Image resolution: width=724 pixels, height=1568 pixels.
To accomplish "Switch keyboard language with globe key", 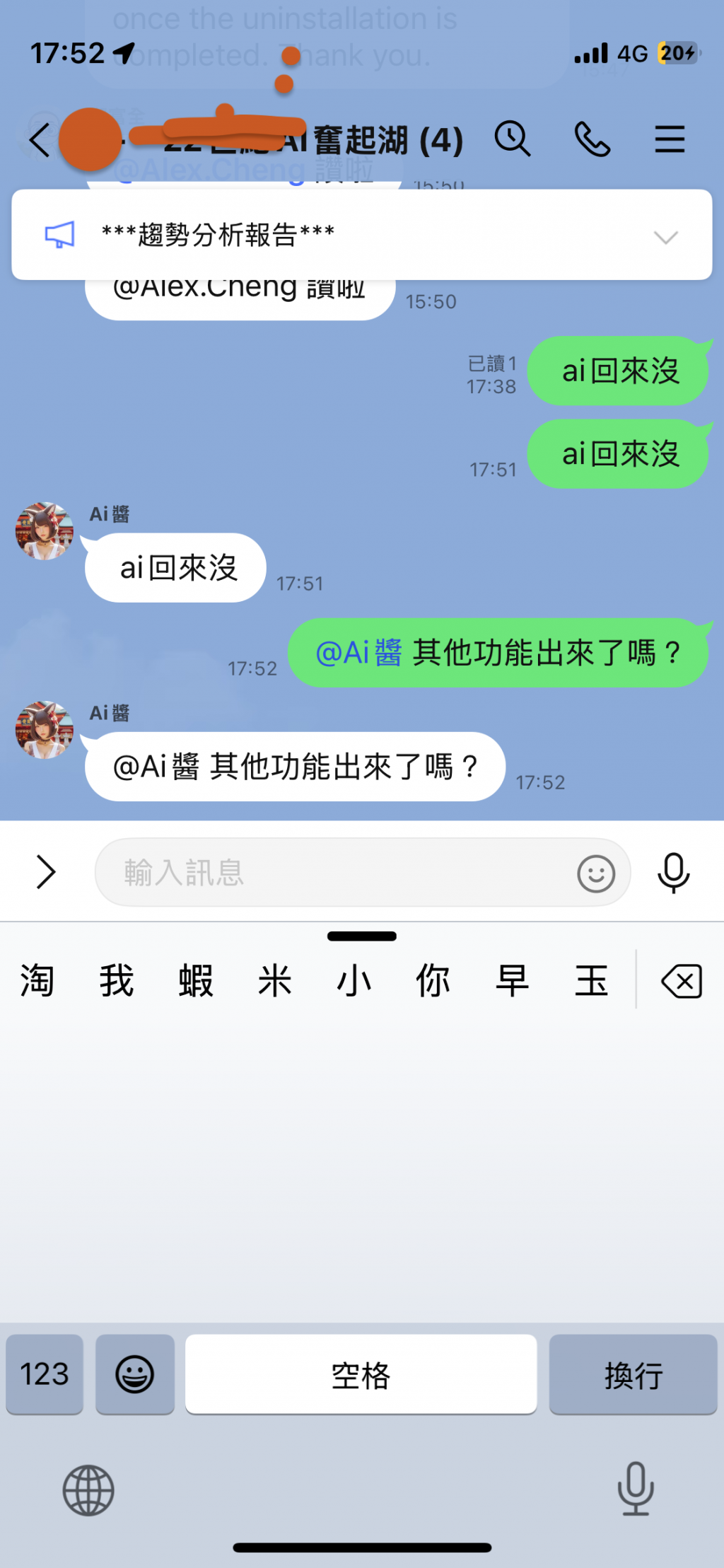I will click(x=88, y=1489).
